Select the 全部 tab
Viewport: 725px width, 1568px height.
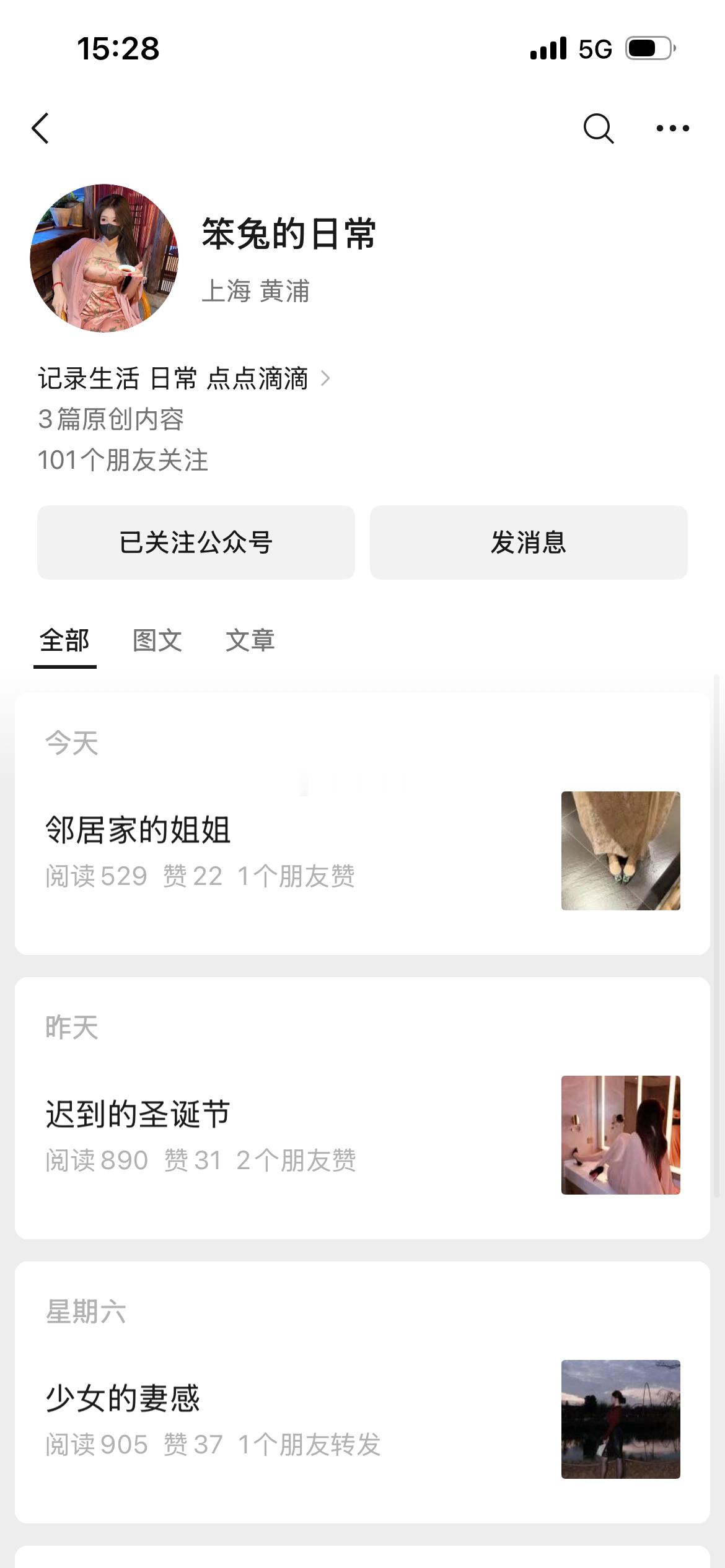(64, 641)
